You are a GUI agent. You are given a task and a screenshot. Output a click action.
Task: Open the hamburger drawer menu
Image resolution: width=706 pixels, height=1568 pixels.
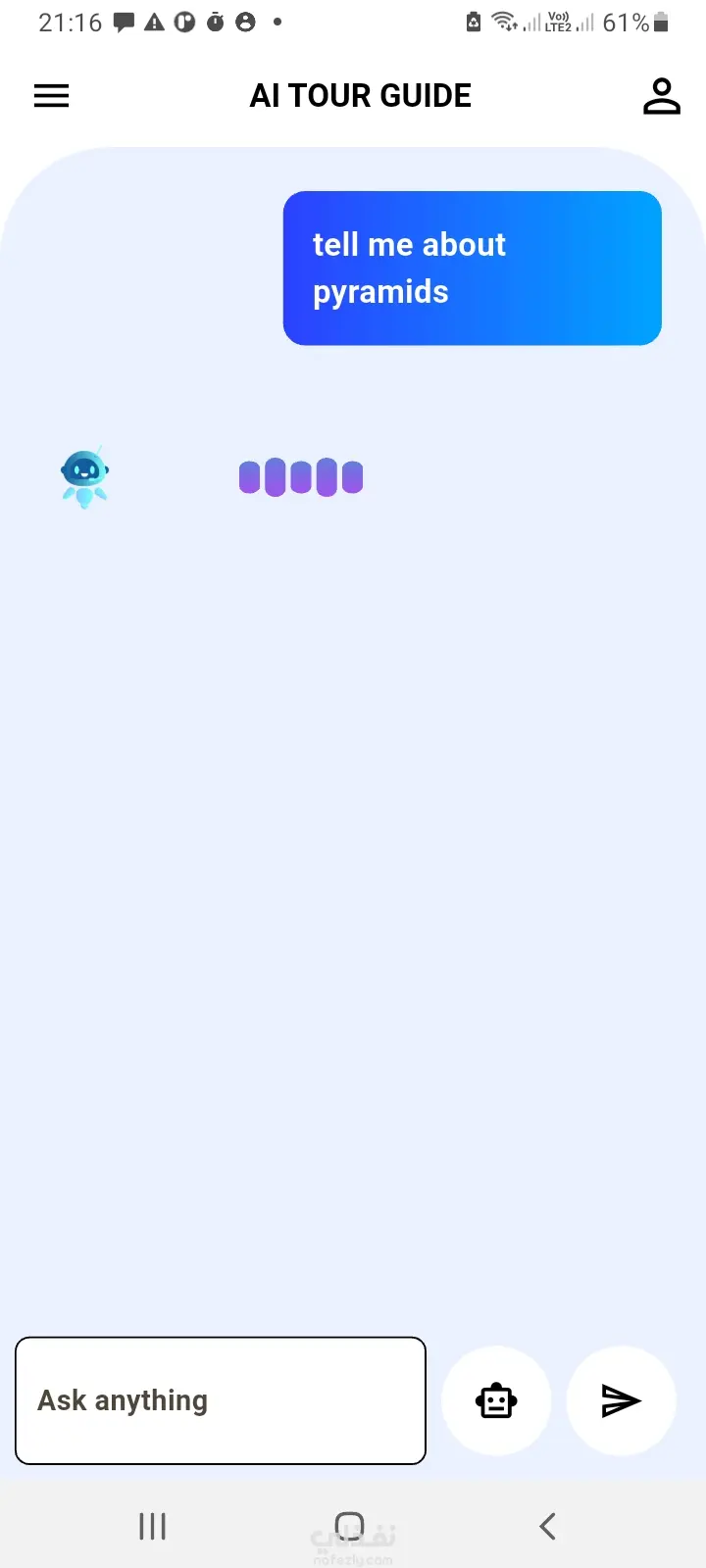[x=52, y=96]
